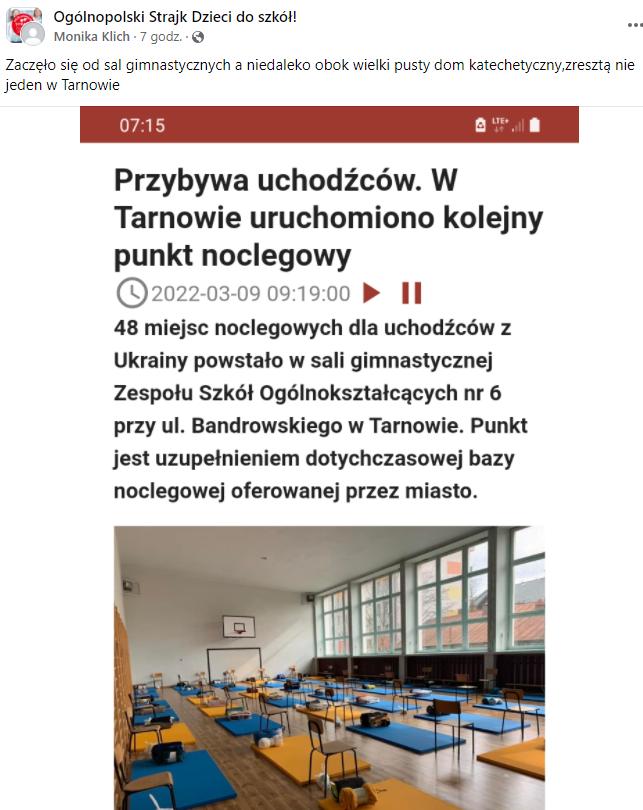Open the post's three-dot options menu
Viewport: 643px width, 810px height.
[635, 25]
